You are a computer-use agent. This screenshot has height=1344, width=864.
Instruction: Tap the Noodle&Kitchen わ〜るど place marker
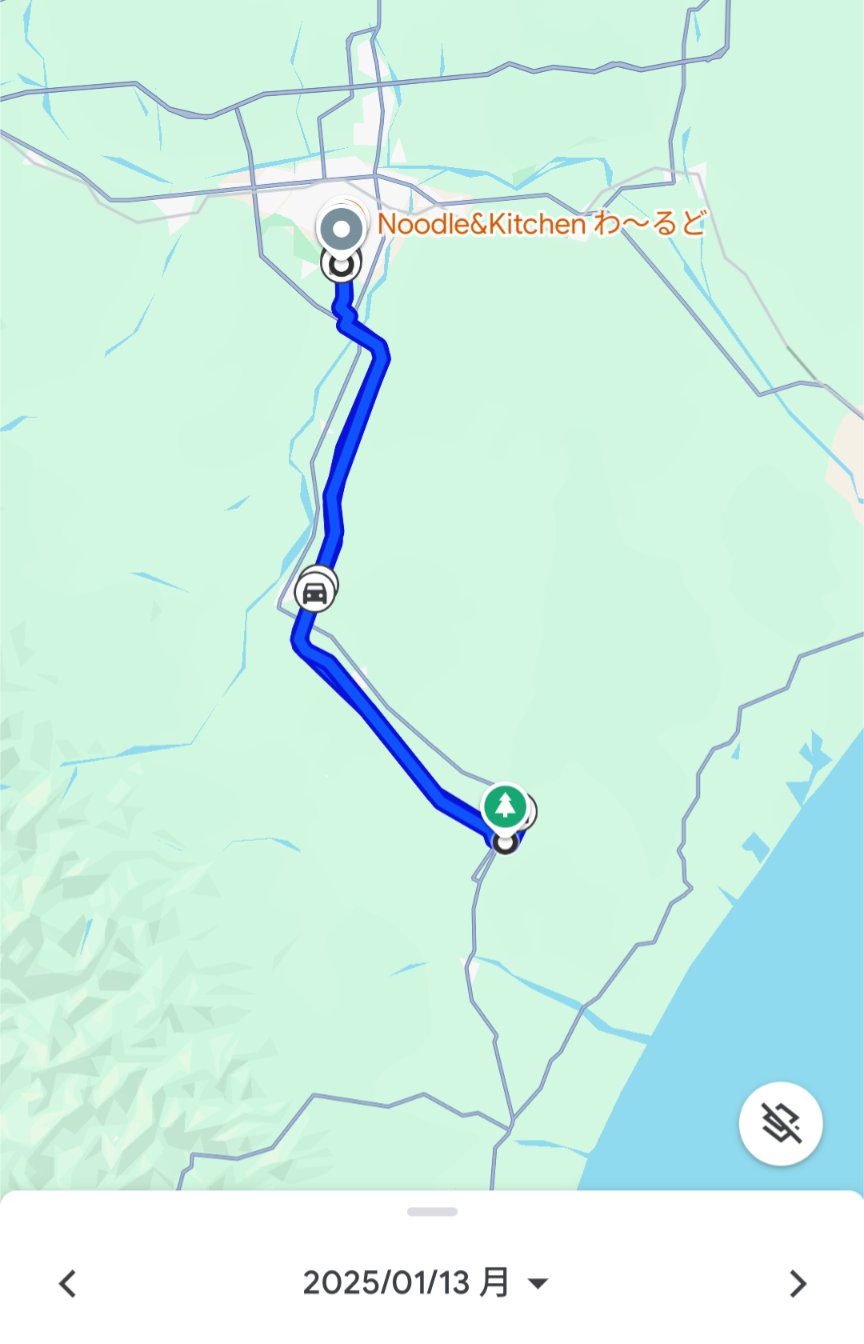coord(342,229)
